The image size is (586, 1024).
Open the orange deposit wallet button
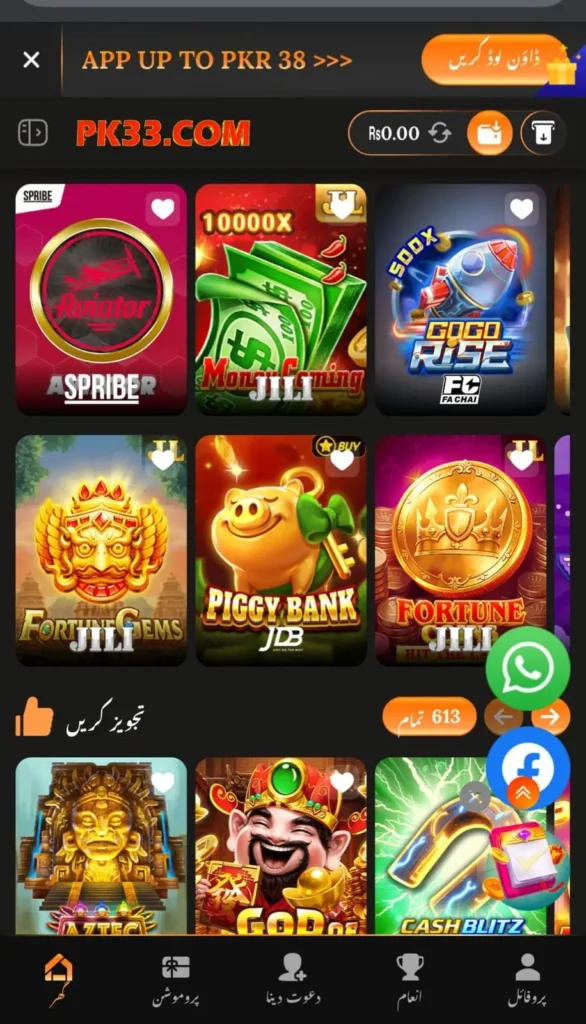[x=489, y=133]
